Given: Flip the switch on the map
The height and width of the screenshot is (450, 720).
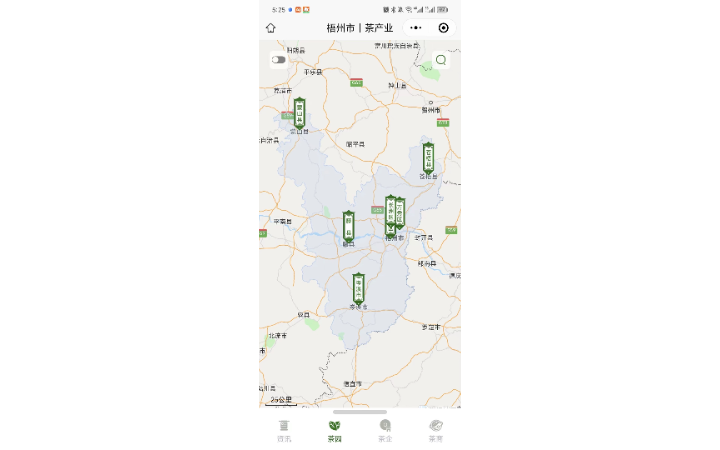Looking at the screenshot, I should click(279, 59).
